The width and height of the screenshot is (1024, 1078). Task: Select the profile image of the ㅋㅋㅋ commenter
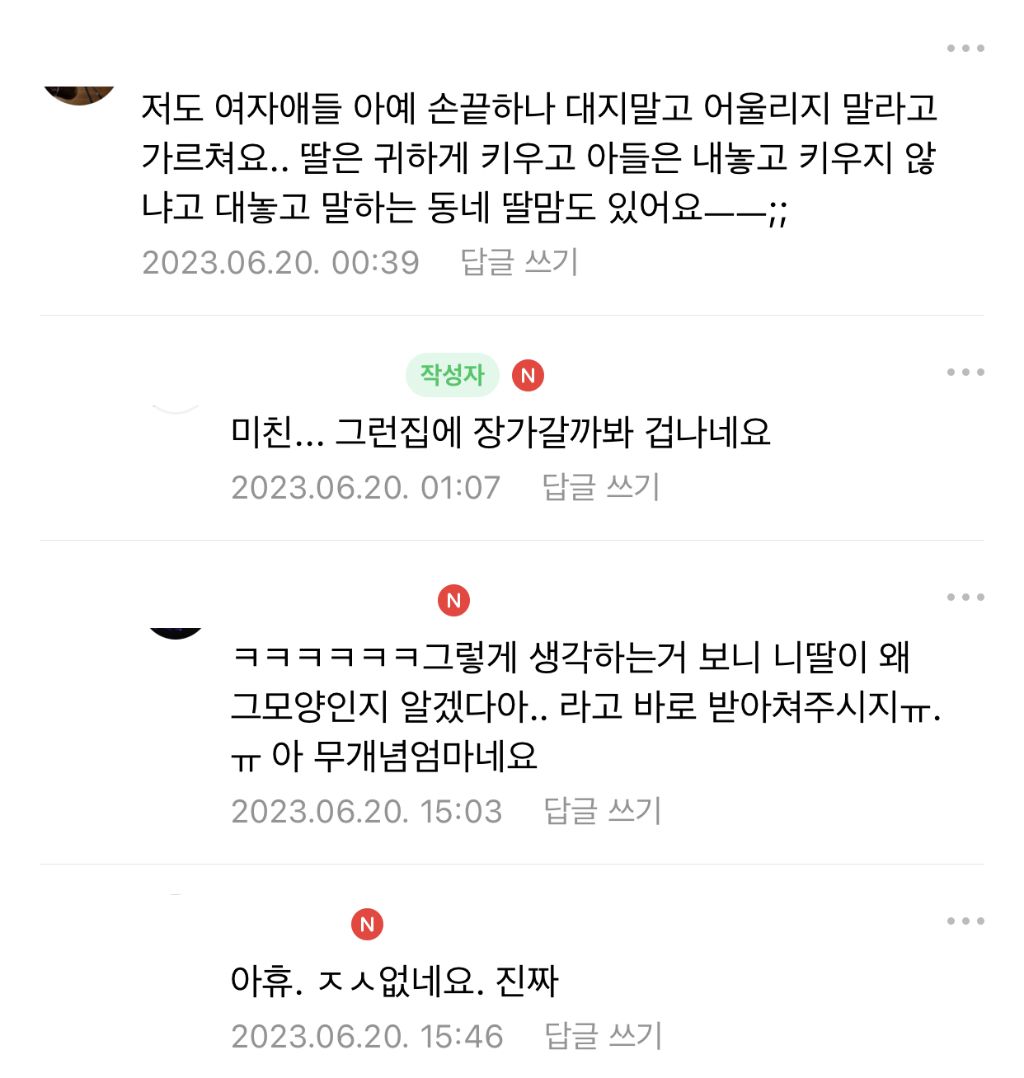(173, 632)
